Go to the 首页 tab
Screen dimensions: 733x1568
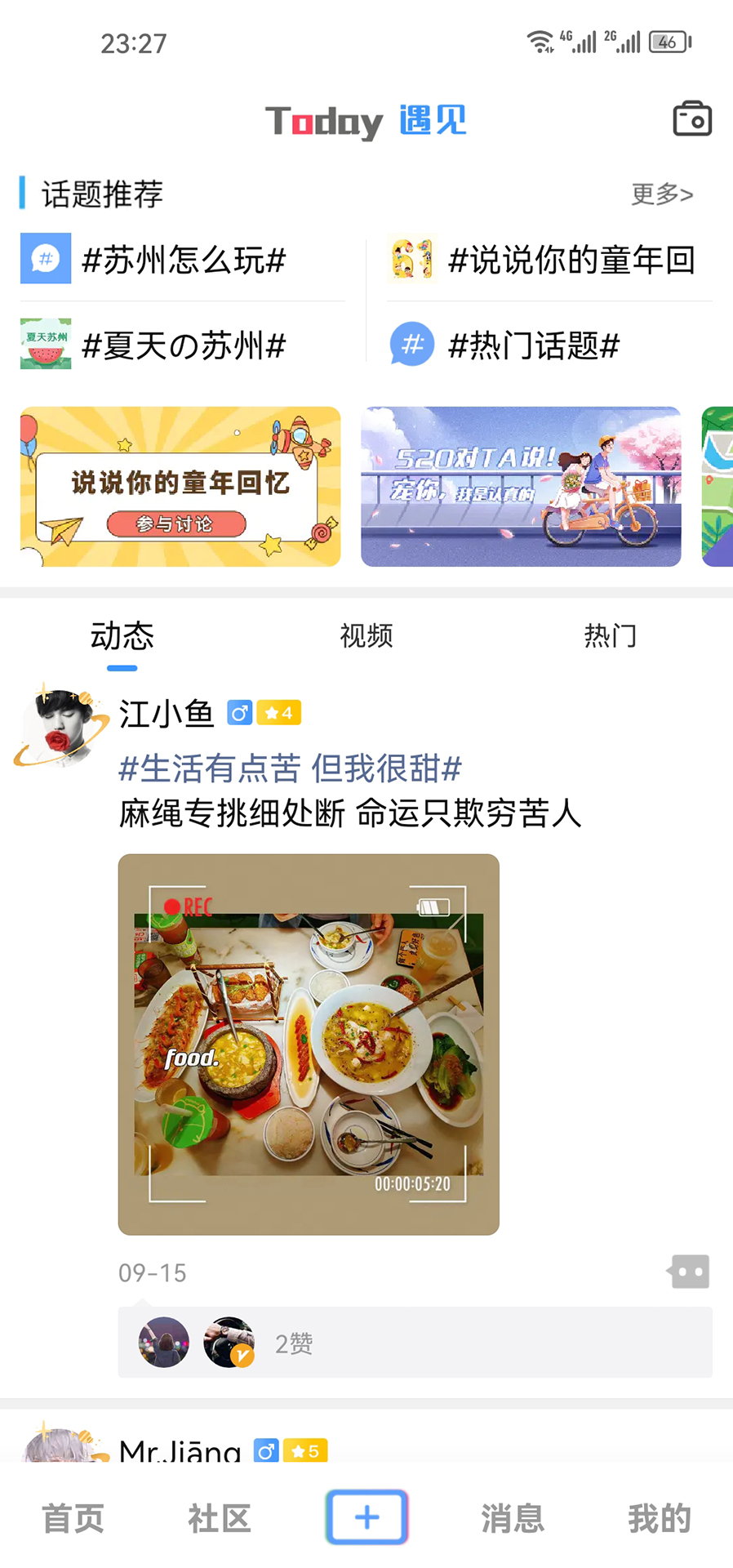[73, 1518]
